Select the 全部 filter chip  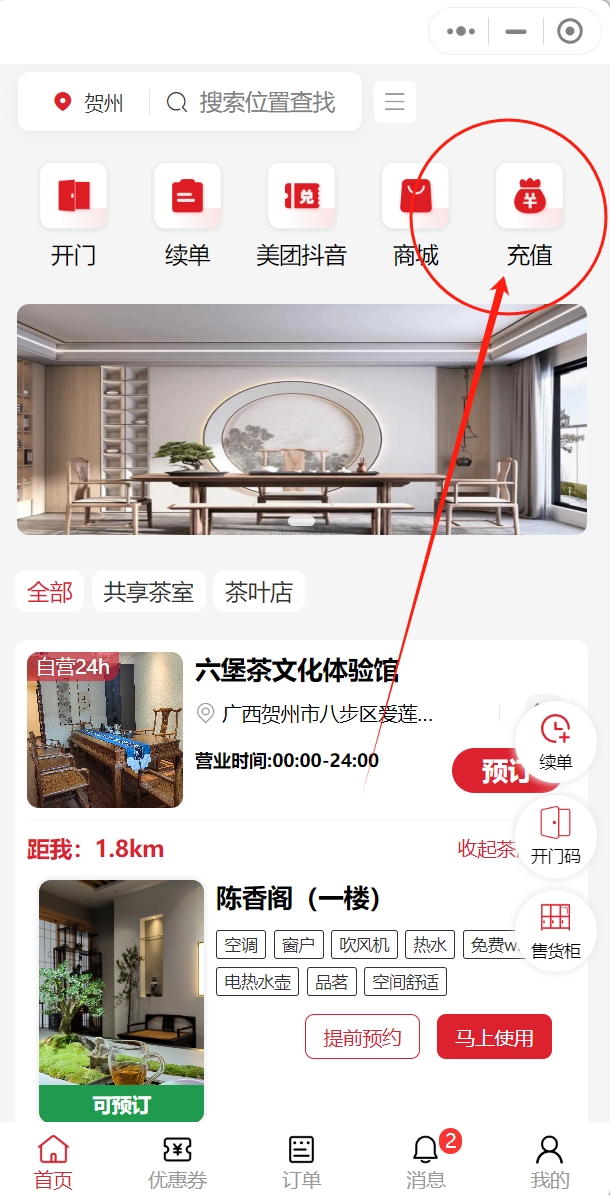pyautogui.click(x=50, y=592)
